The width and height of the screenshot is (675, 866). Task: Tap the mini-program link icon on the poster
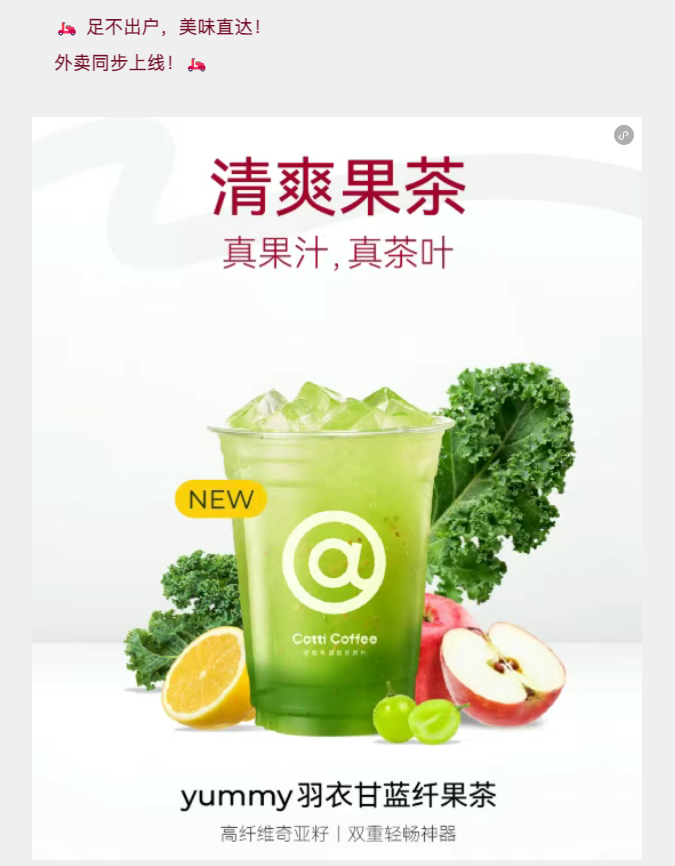click(624, 135)
